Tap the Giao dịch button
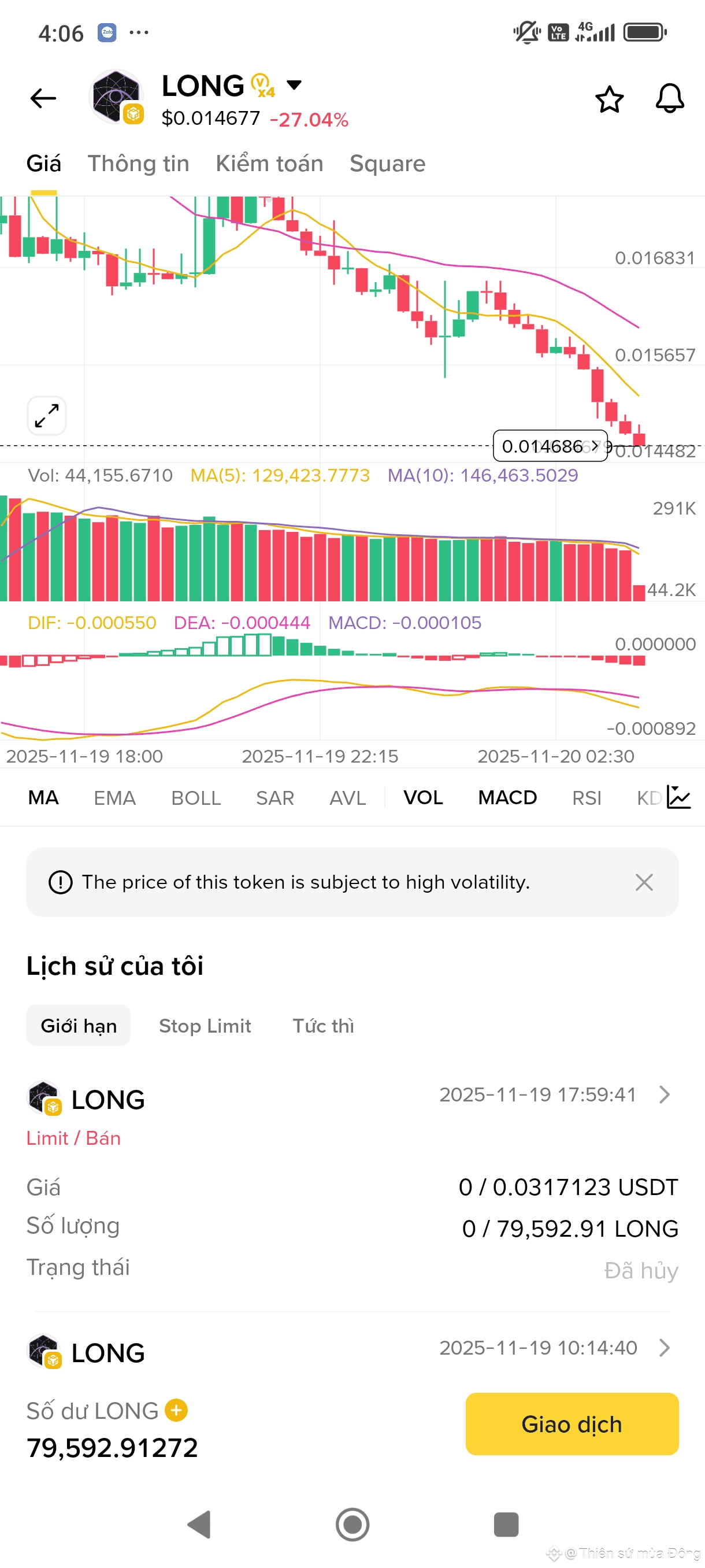 point(571,1423)
